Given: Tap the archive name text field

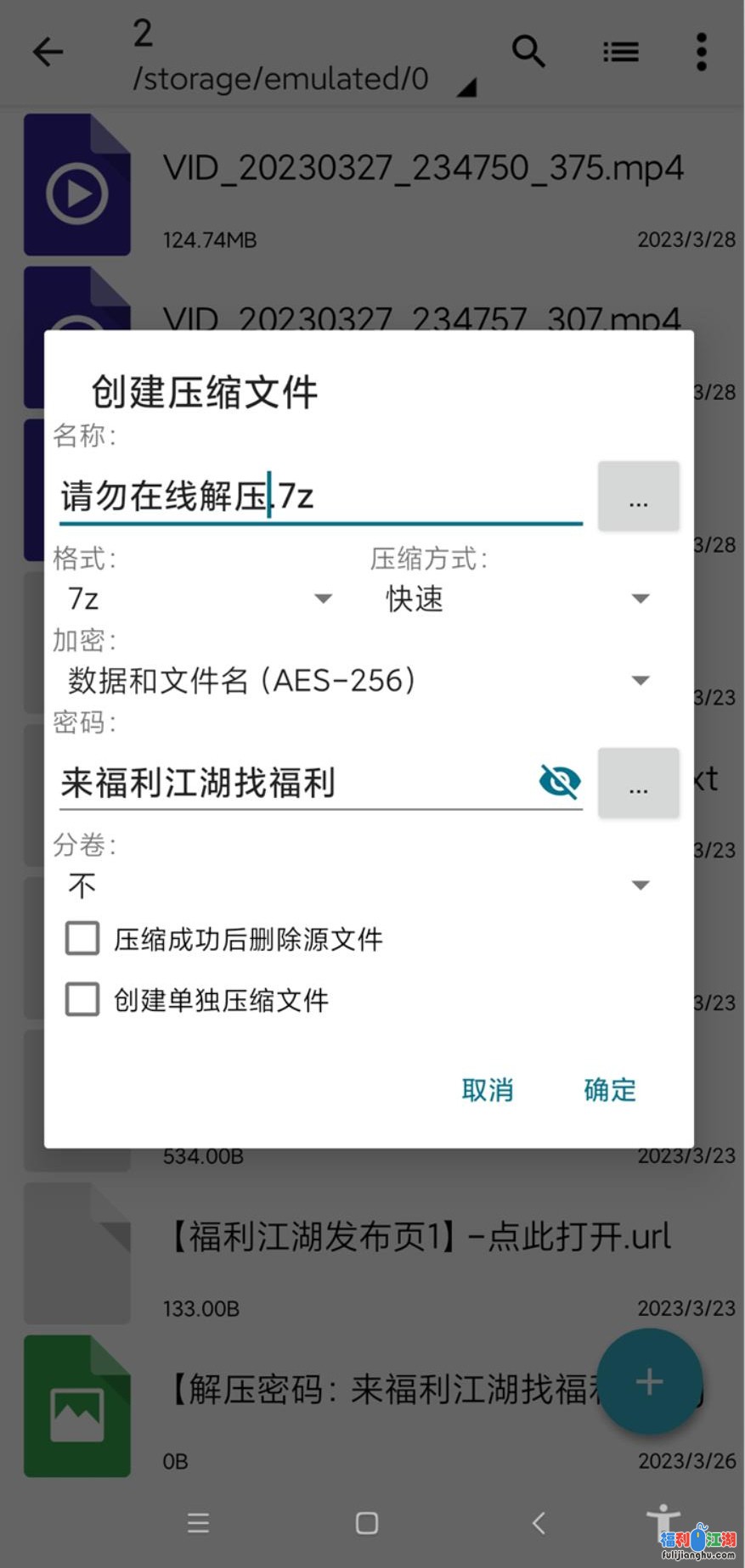Looking at the screenshot, I should click(x=320, y=496).
